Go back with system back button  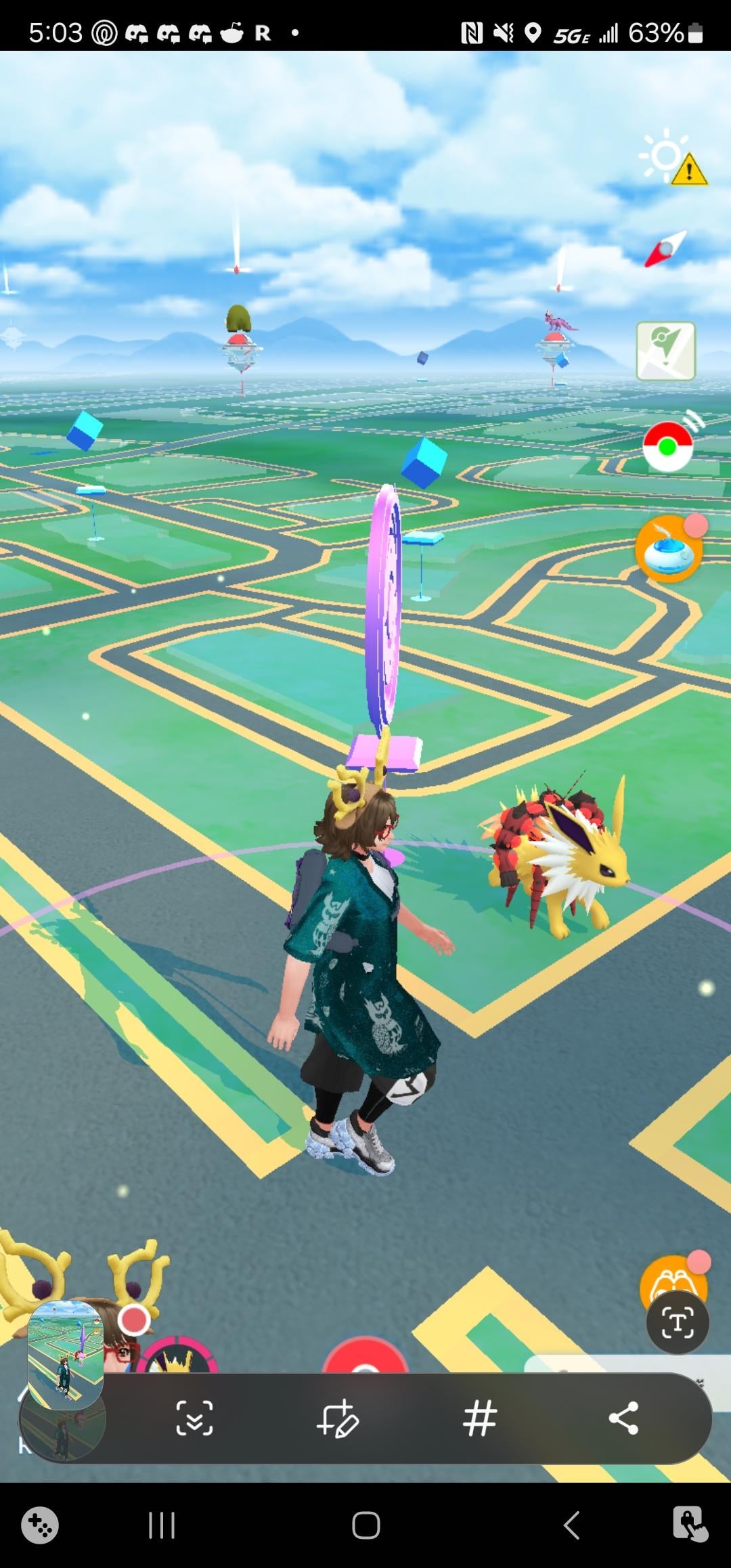coord(571,1526)
